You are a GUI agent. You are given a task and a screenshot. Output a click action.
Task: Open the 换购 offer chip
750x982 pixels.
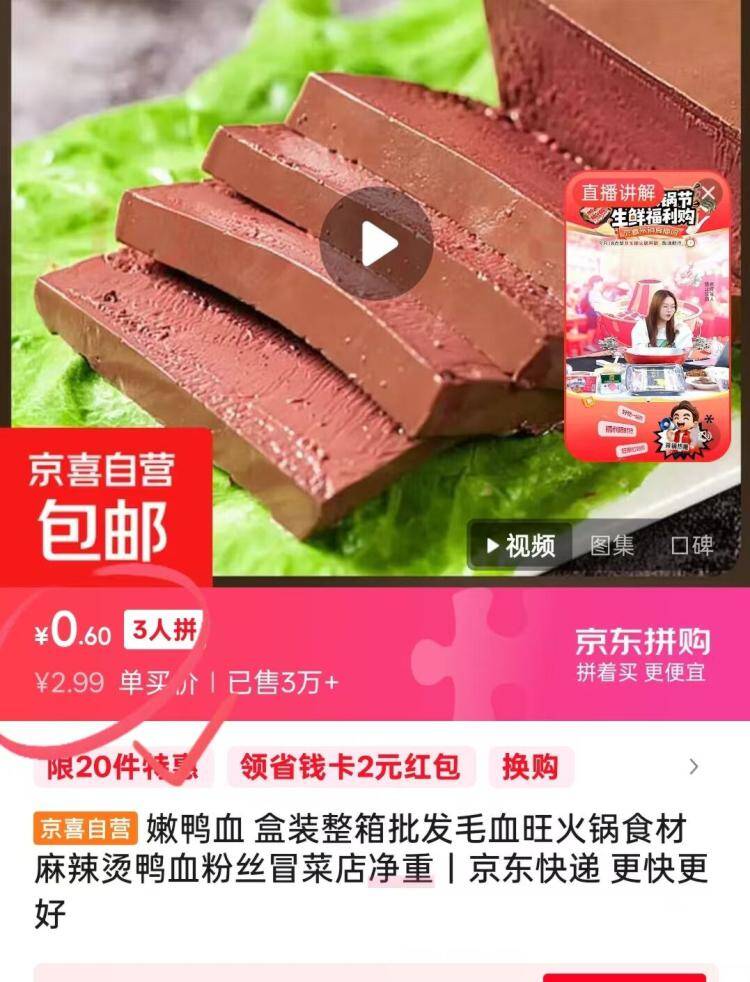coord(530,767)
